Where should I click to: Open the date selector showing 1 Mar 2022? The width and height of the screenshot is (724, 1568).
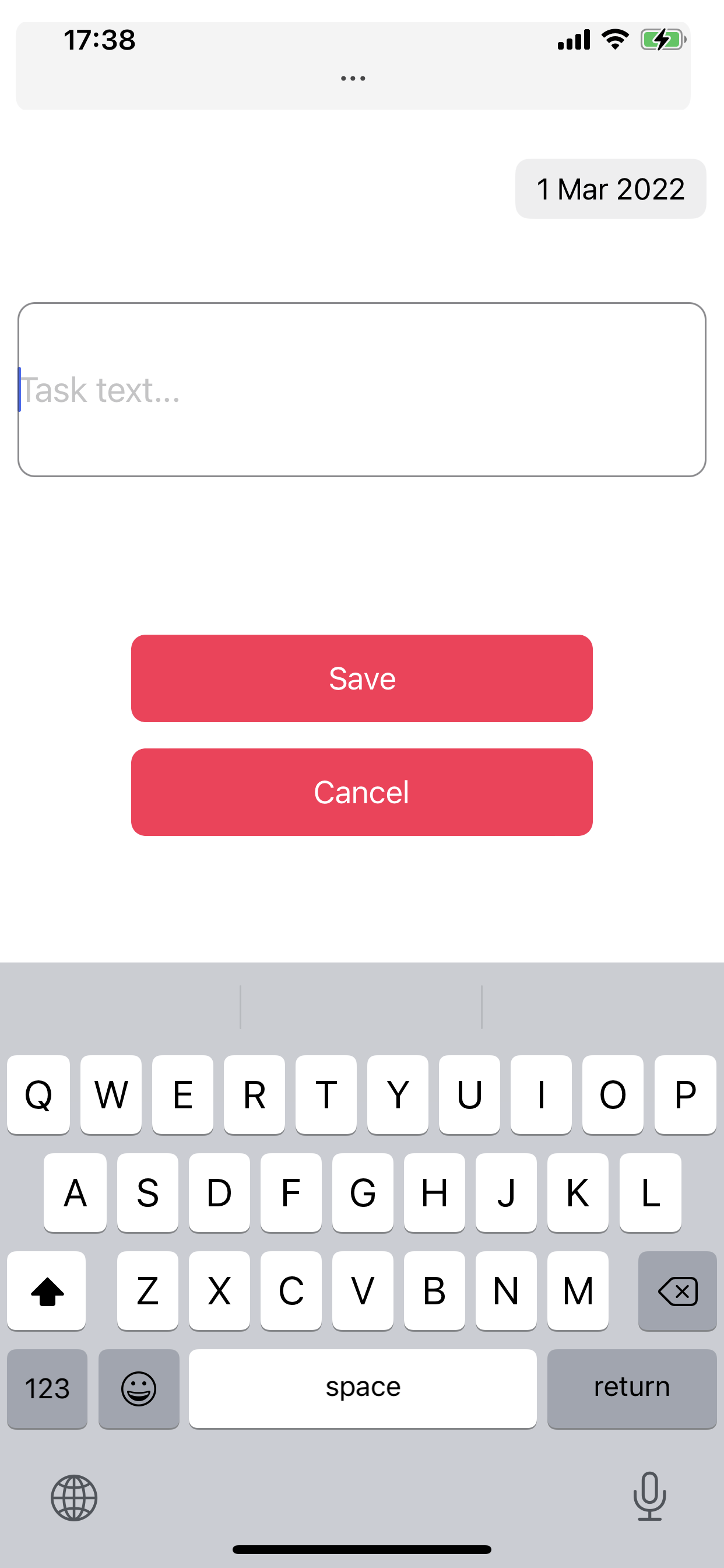[610, 188]
